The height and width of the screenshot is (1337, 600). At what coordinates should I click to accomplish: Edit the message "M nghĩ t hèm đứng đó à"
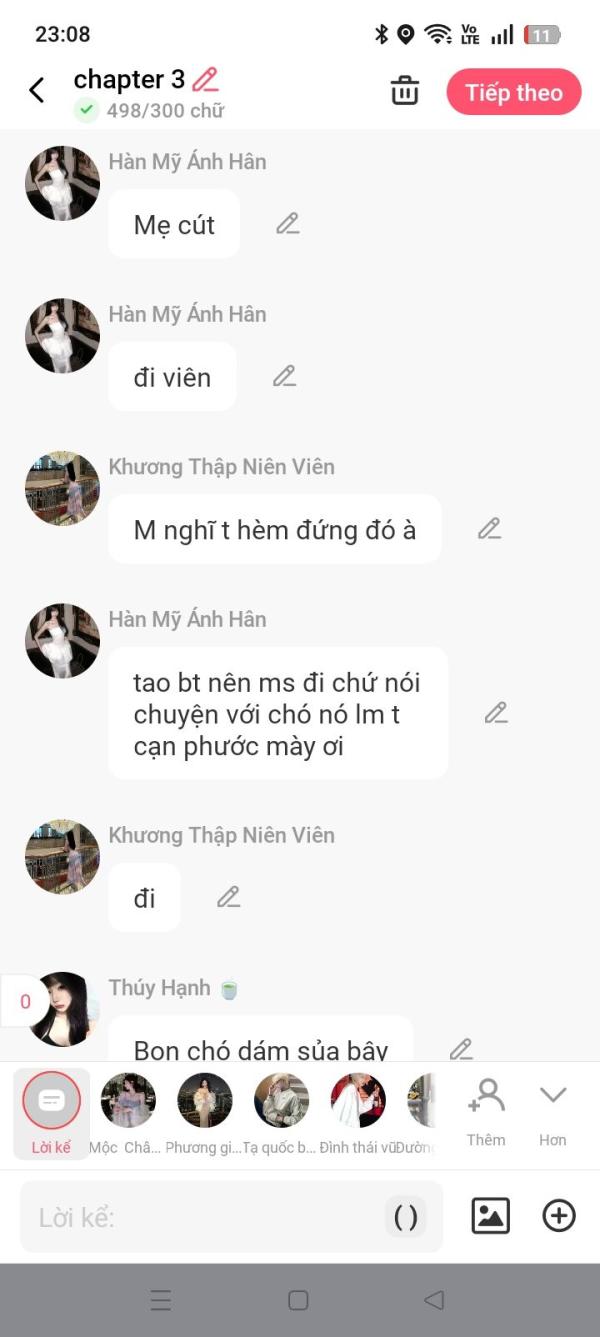[489, 529]
